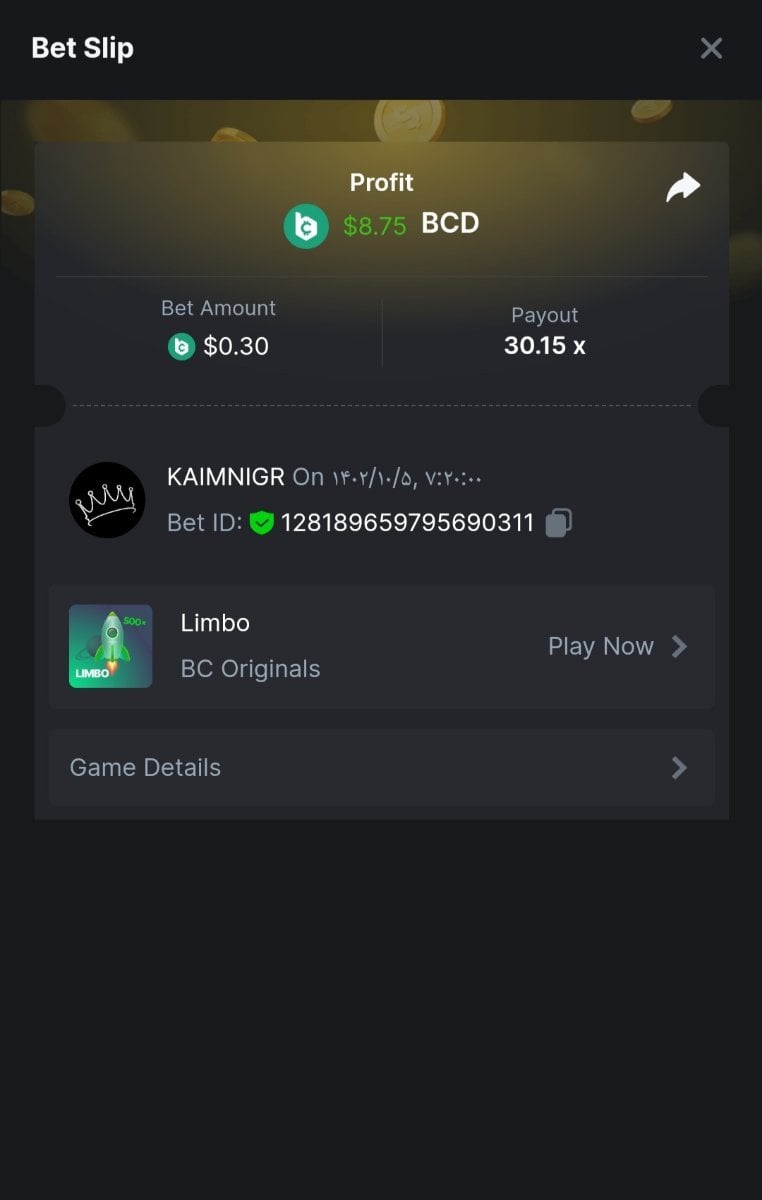762x1200 pixels.
Task: Copy the Bet ID number
Action: click(x=559, y=522)
